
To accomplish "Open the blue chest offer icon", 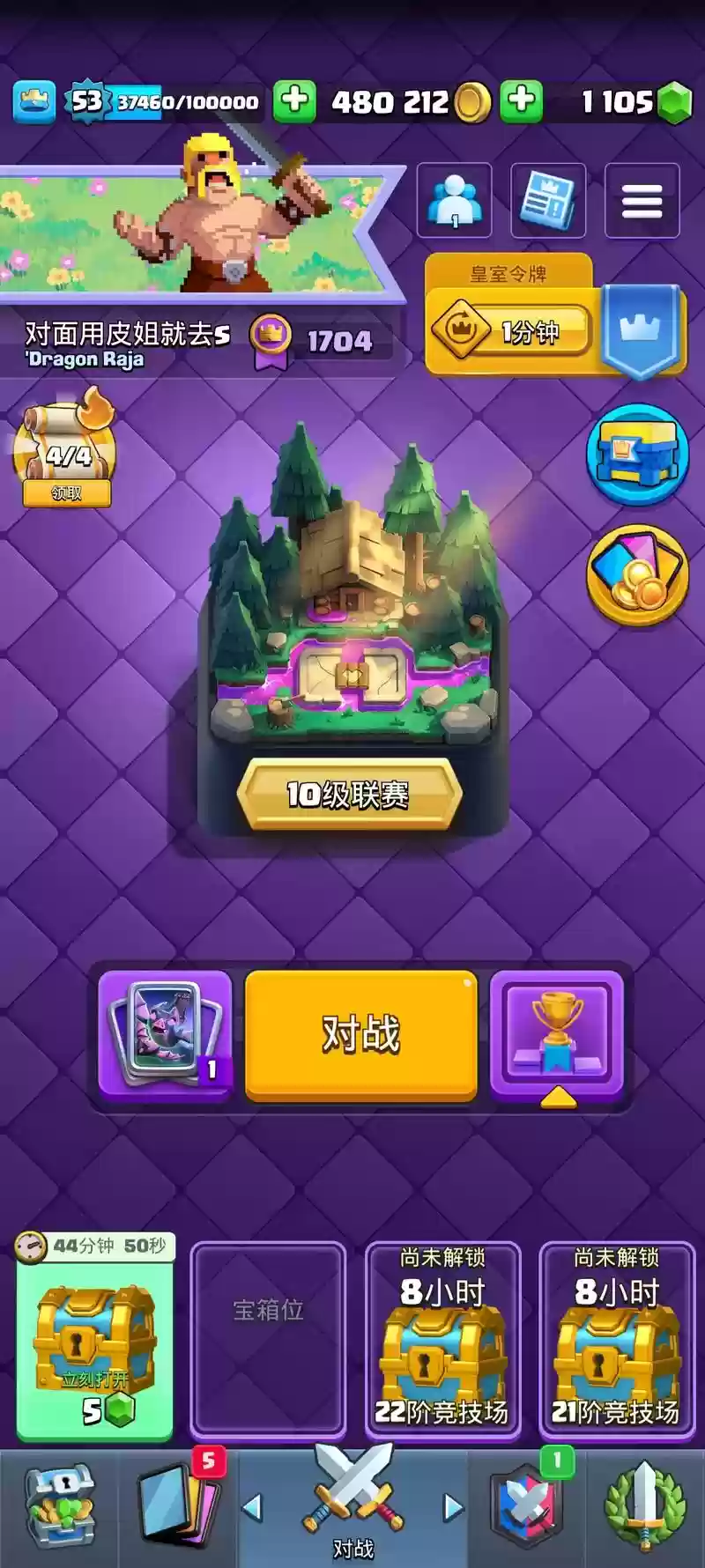I will pos(637,455).
